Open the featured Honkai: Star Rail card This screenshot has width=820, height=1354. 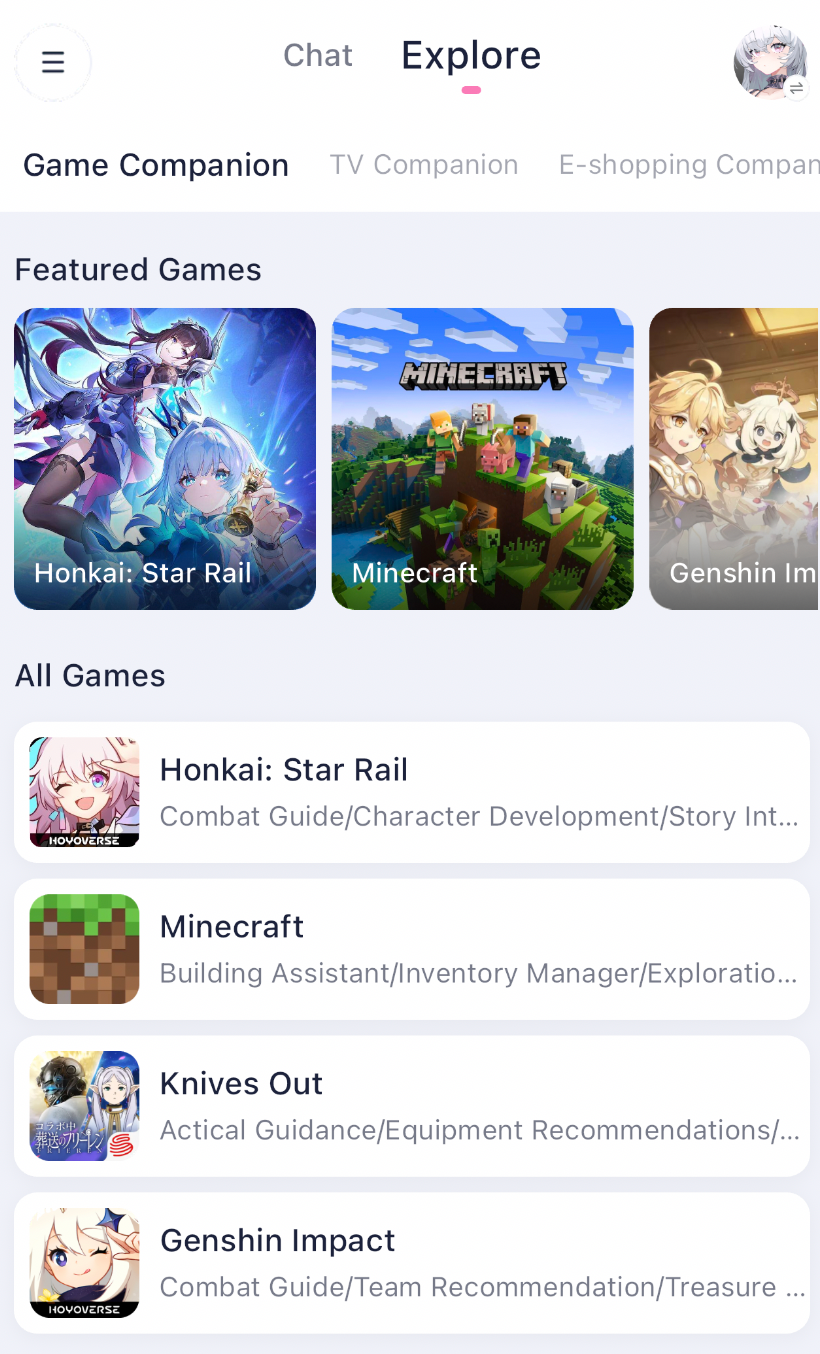point(165,459)
